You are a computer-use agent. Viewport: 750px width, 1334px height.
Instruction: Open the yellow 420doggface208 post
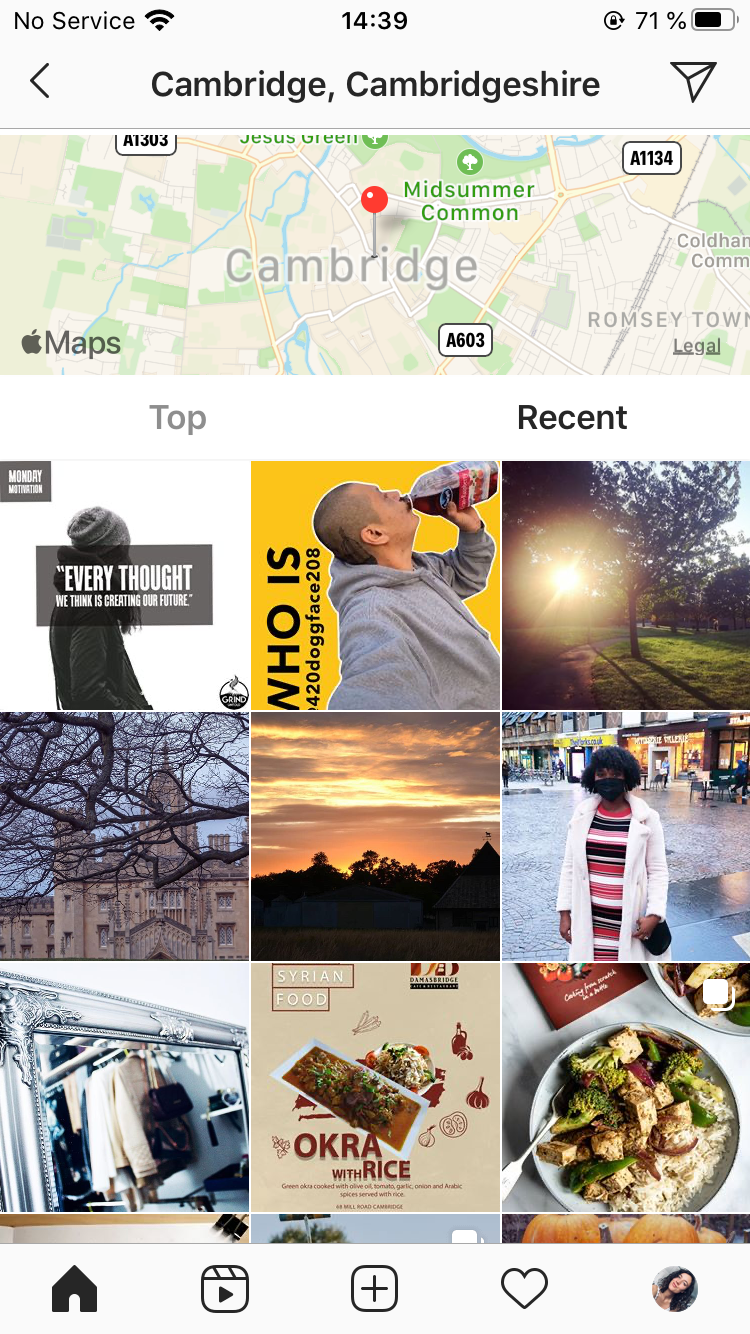click(375, 586)
